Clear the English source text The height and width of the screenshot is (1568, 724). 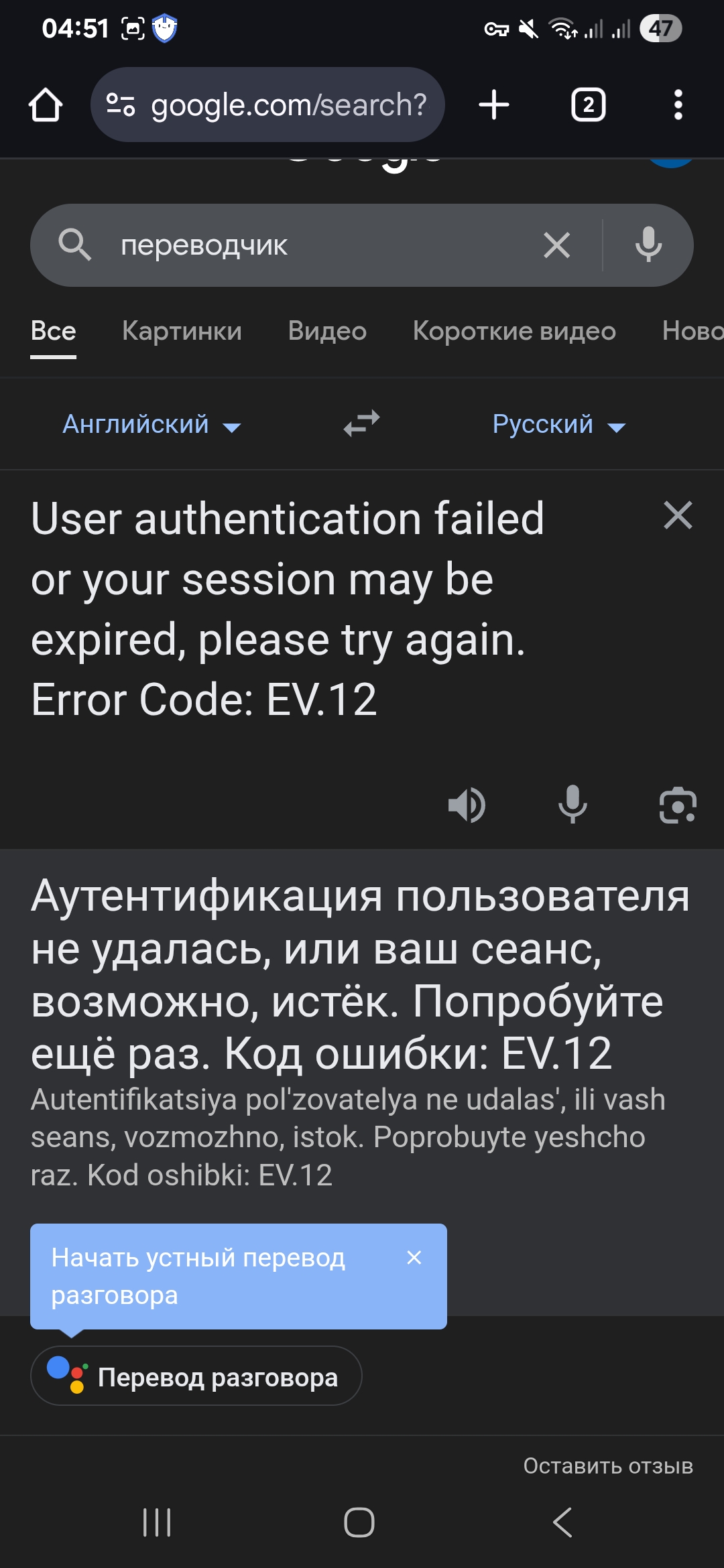(x=678, y=515)
